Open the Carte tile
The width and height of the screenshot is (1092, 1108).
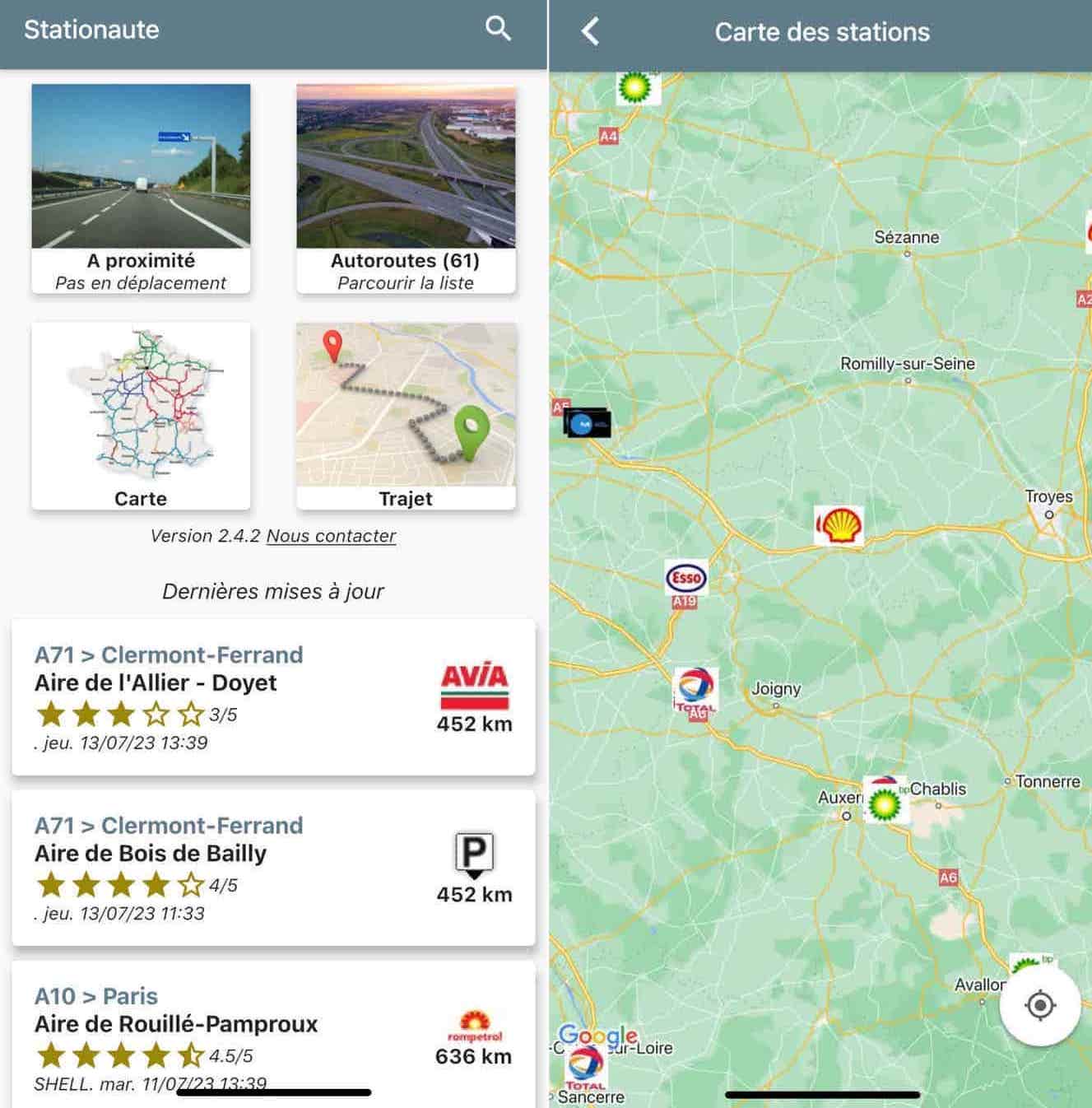pyautogui.click(x=141, y=416)
